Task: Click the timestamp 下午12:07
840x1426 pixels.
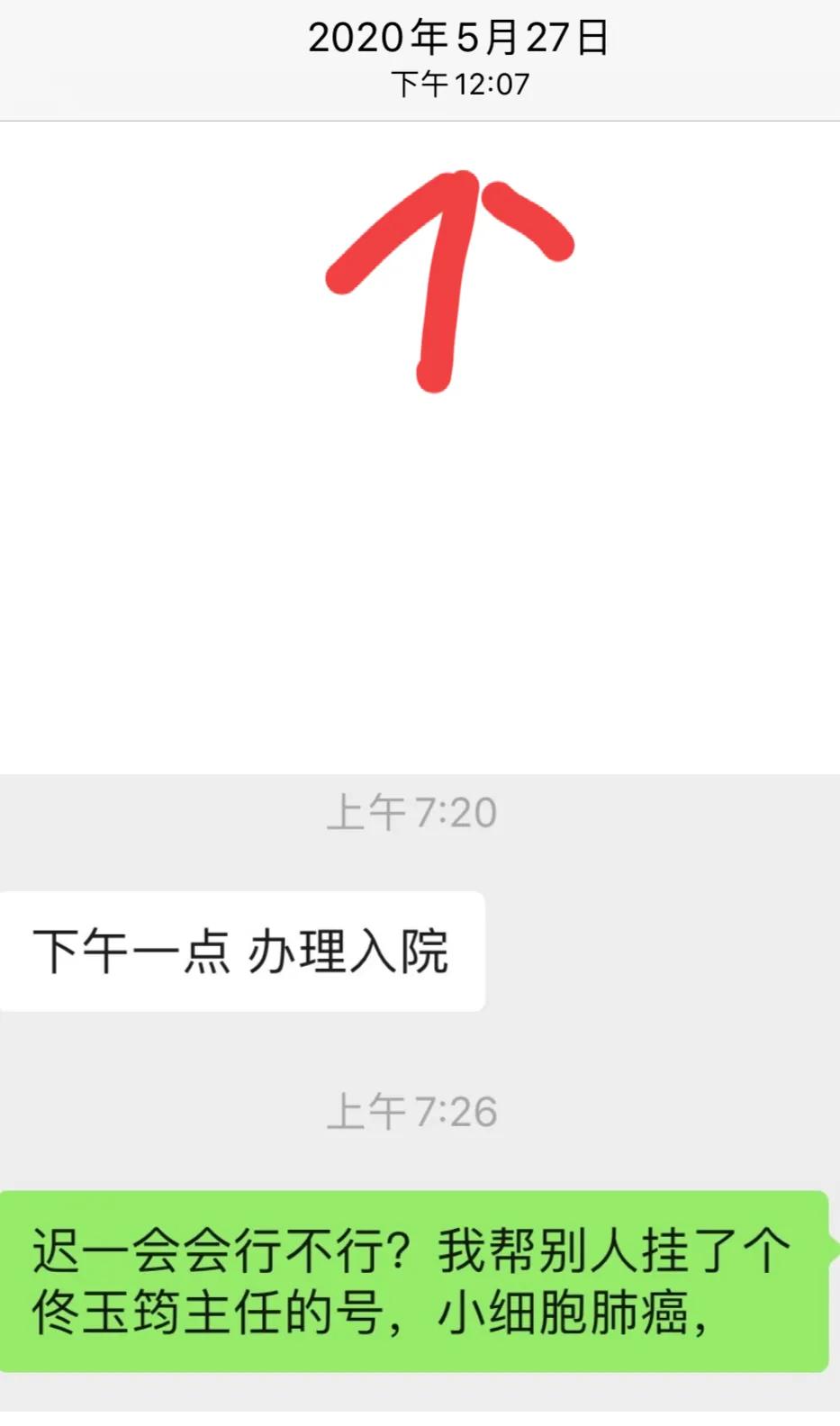Action: click(x=460, y=86)
